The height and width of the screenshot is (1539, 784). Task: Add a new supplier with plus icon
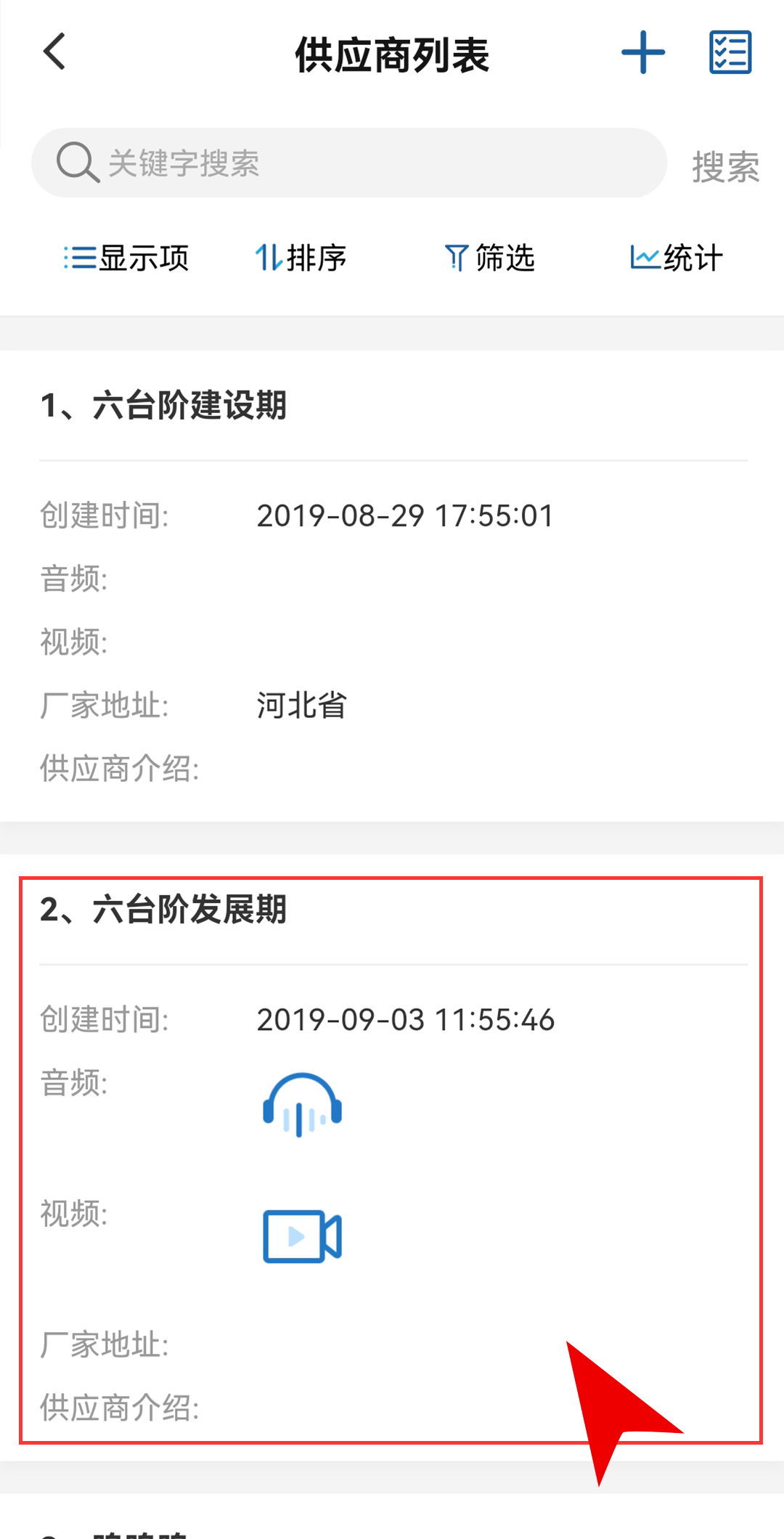(643, 52)
